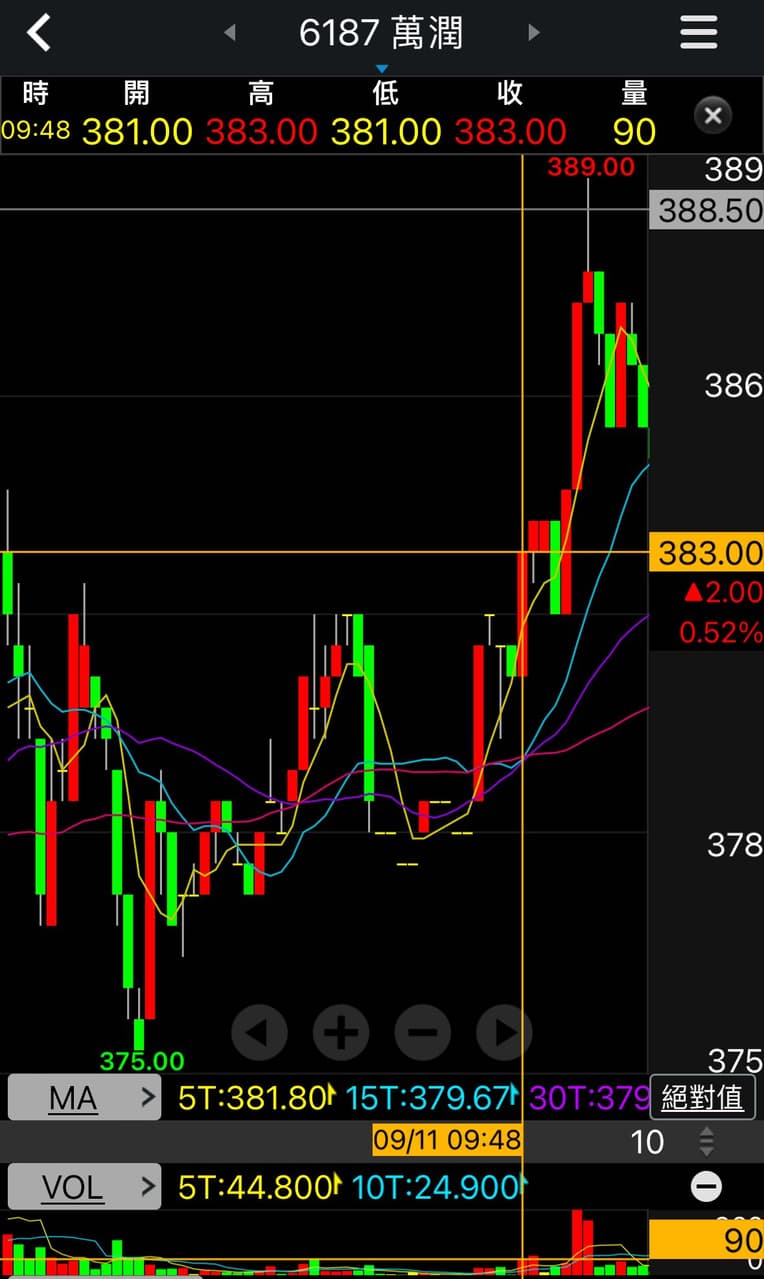764x1279 pixels.
Task: Go back using the top-left arrow
Action: tap(38, 33)
